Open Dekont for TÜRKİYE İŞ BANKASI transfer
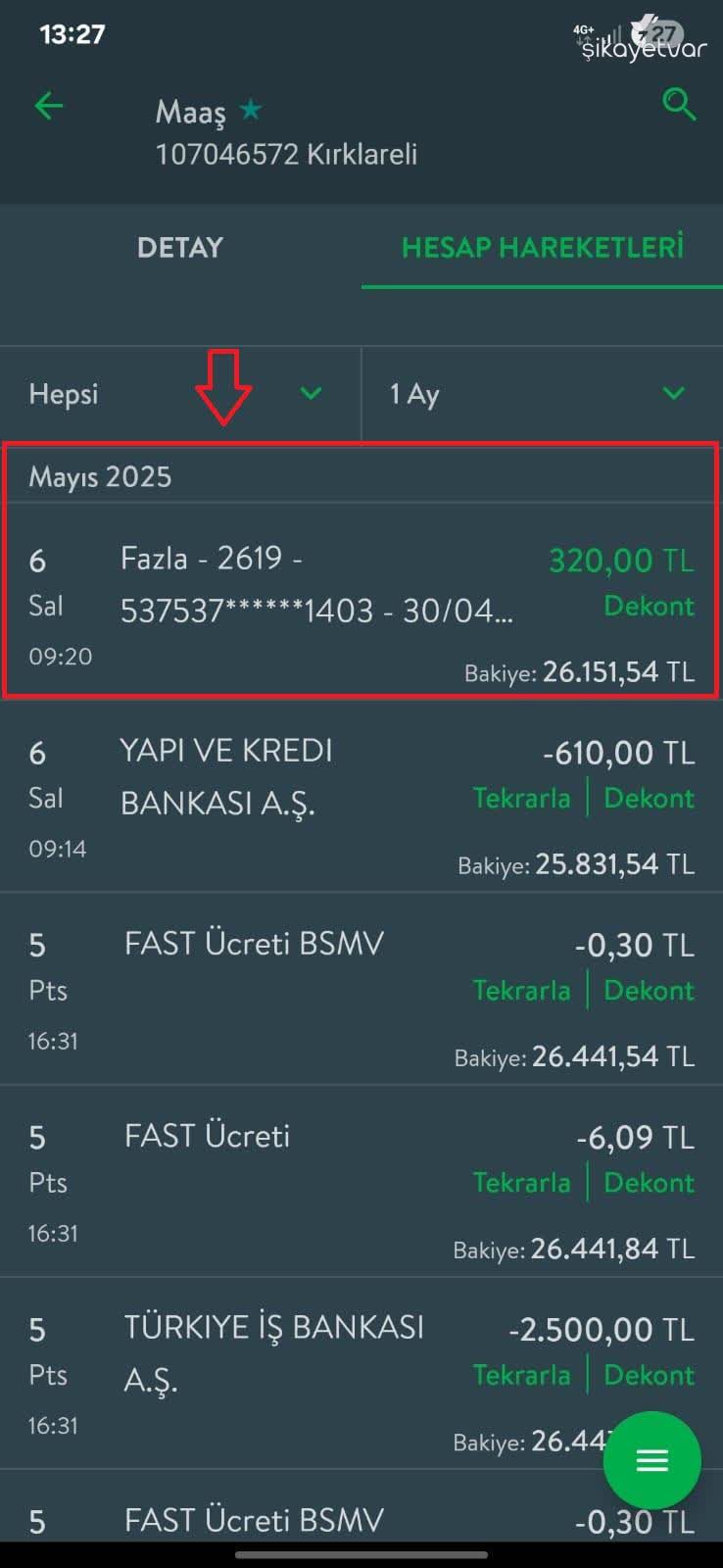 pos(648,1375)
